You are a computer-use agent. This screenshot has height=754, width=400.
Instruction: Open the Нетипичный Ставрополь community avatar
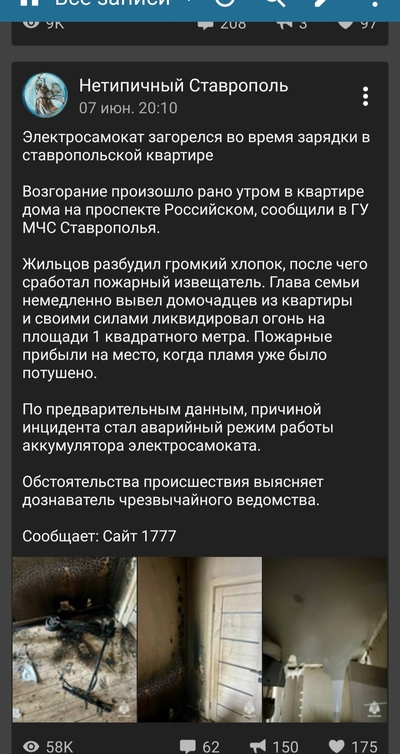point(45,95)
